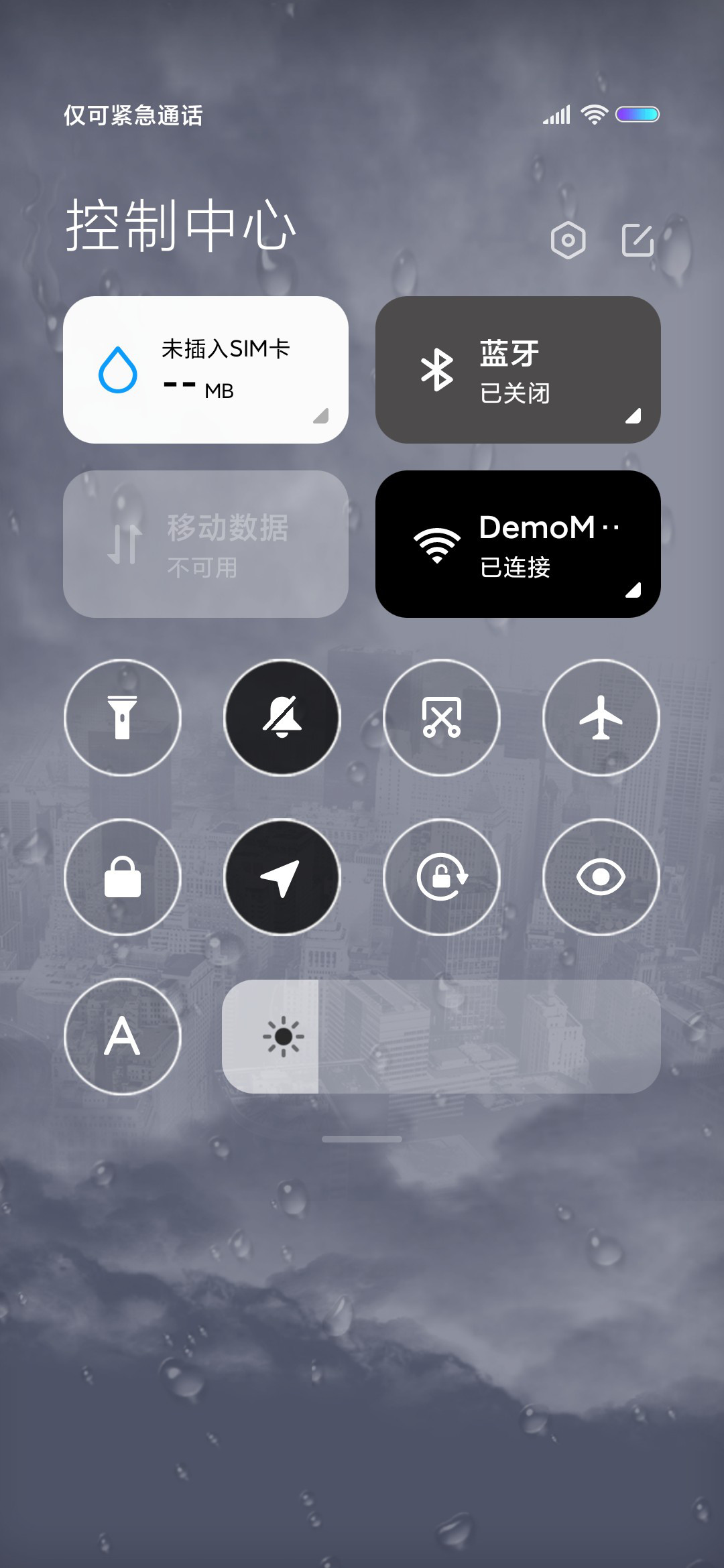The height and width of the screenshot is (1568, 724).
Task: Turn off location services arrow toggle
Action: (x=282, y=877)
